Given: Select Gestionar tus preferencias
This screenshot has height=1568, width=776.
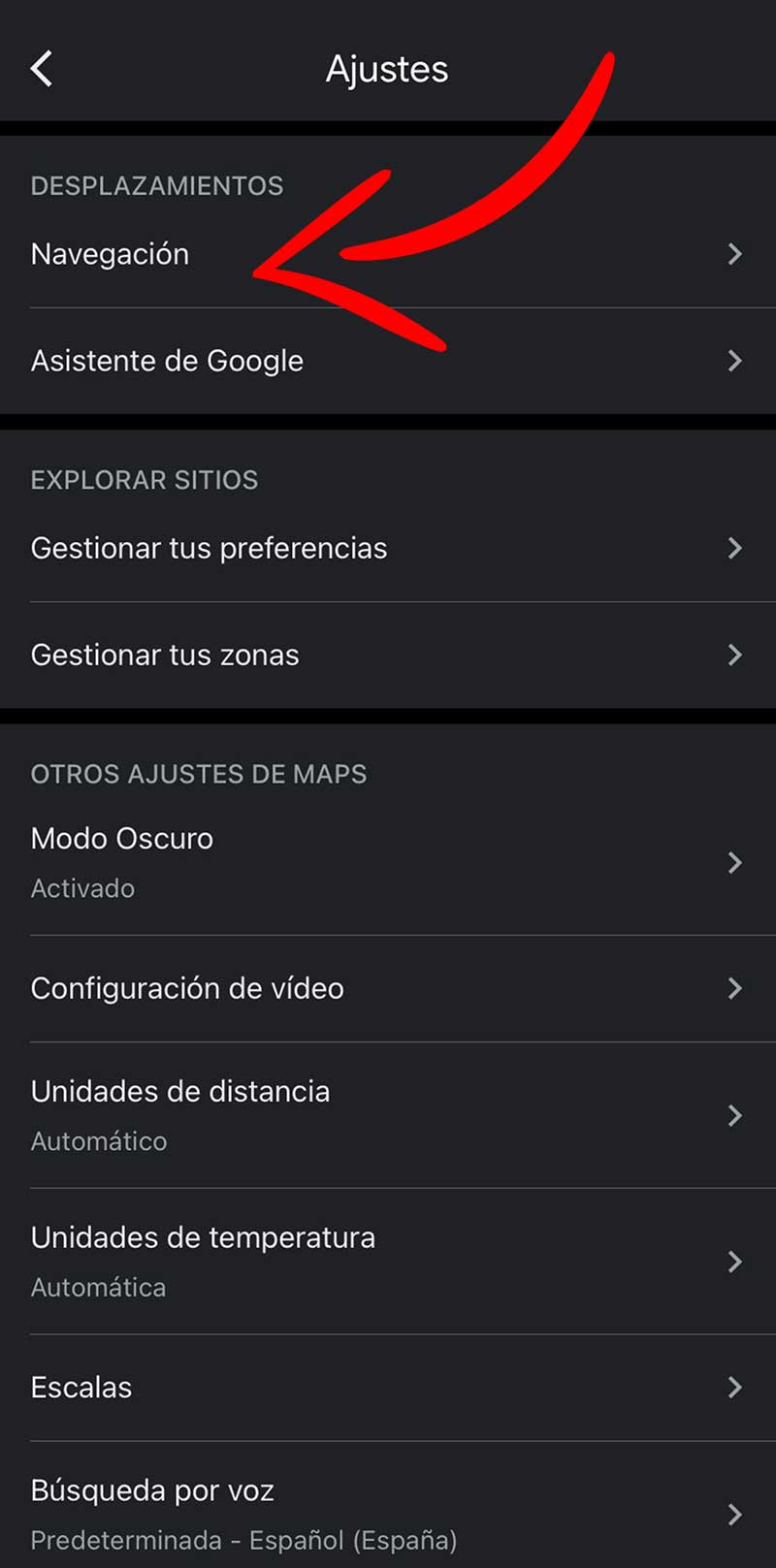Looking at the screenshot, I should 209,548.
